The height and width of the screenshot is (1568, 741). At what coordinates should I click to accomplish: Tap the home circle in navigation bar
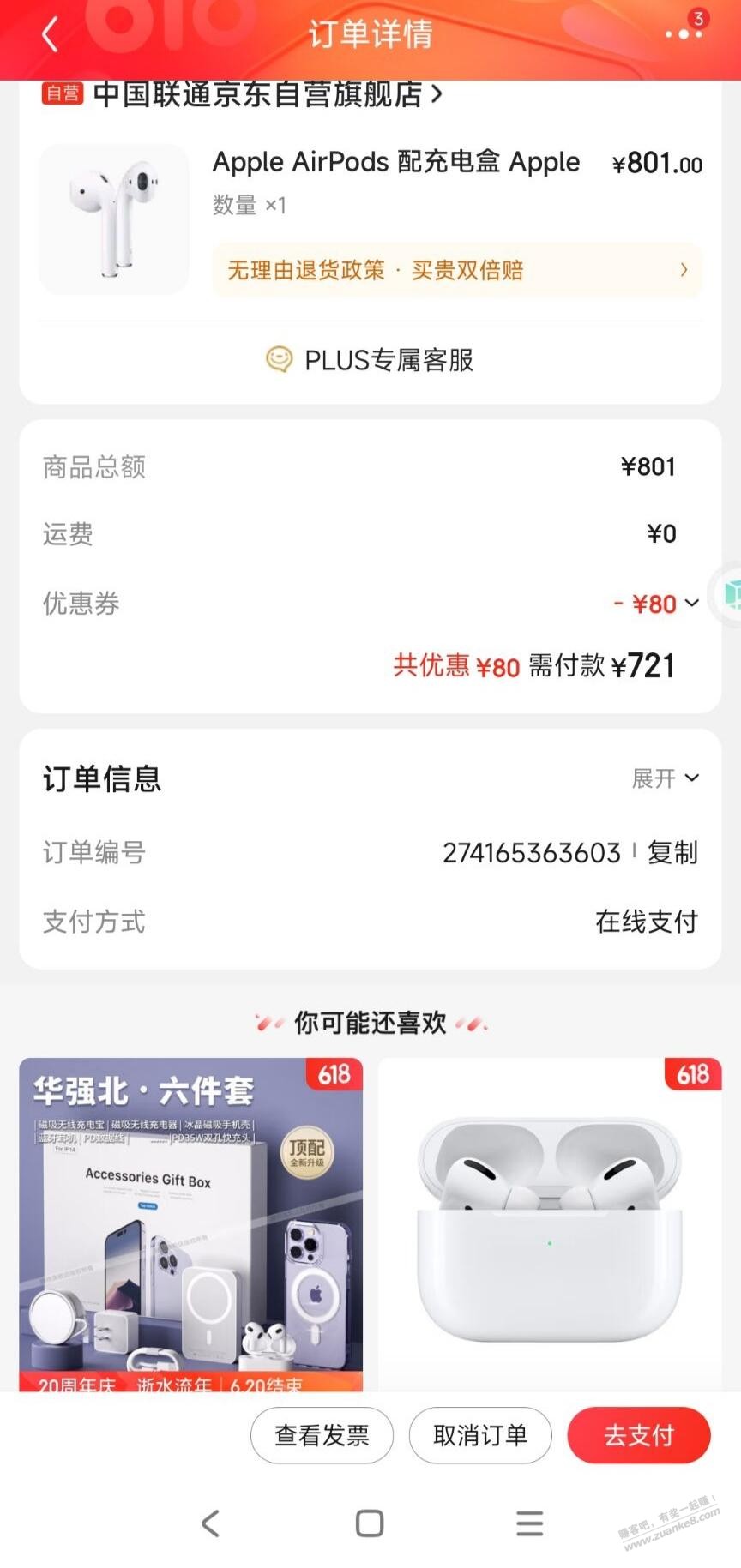click(369, 1523)
